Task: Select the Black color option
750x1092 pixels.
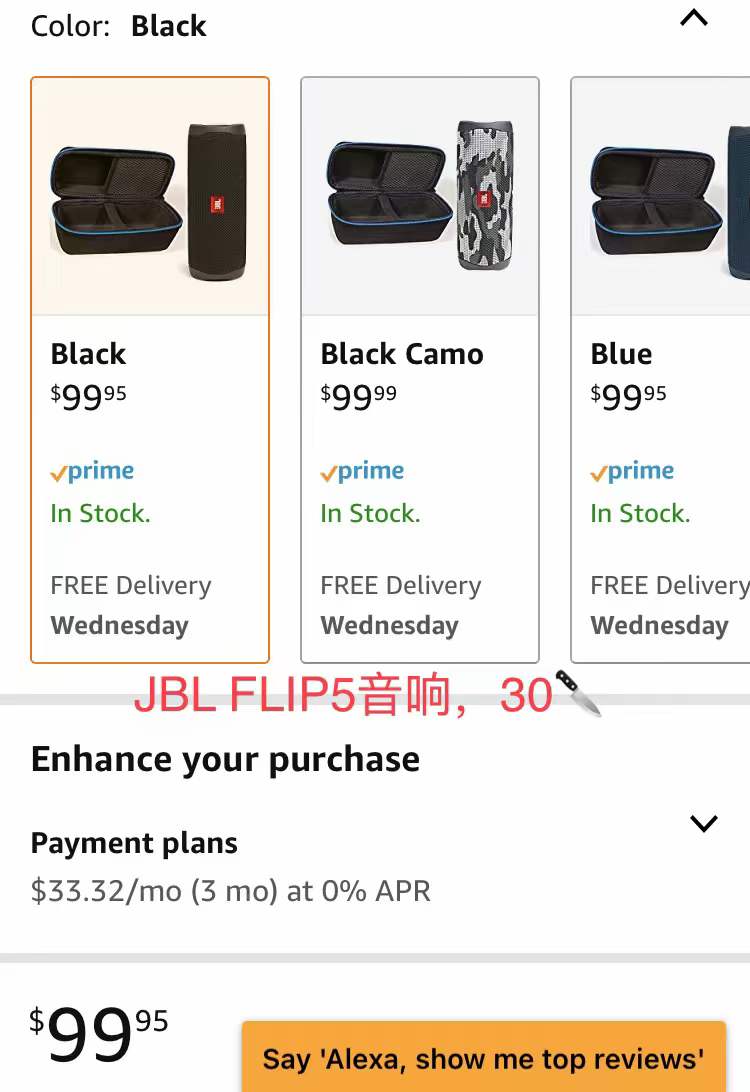Action: [150, 370]
